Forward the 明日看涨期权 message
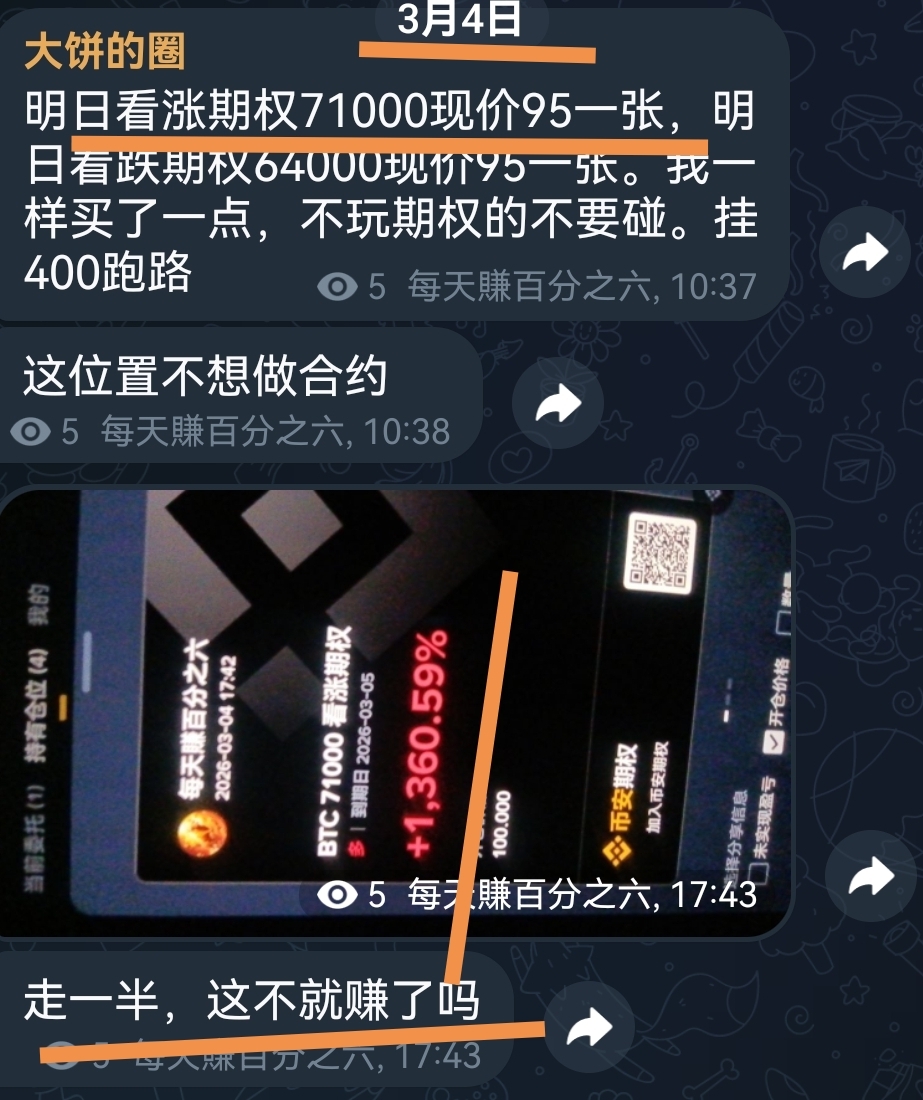The width and height of the screenshot is (923, 1100). pos(864,254)
